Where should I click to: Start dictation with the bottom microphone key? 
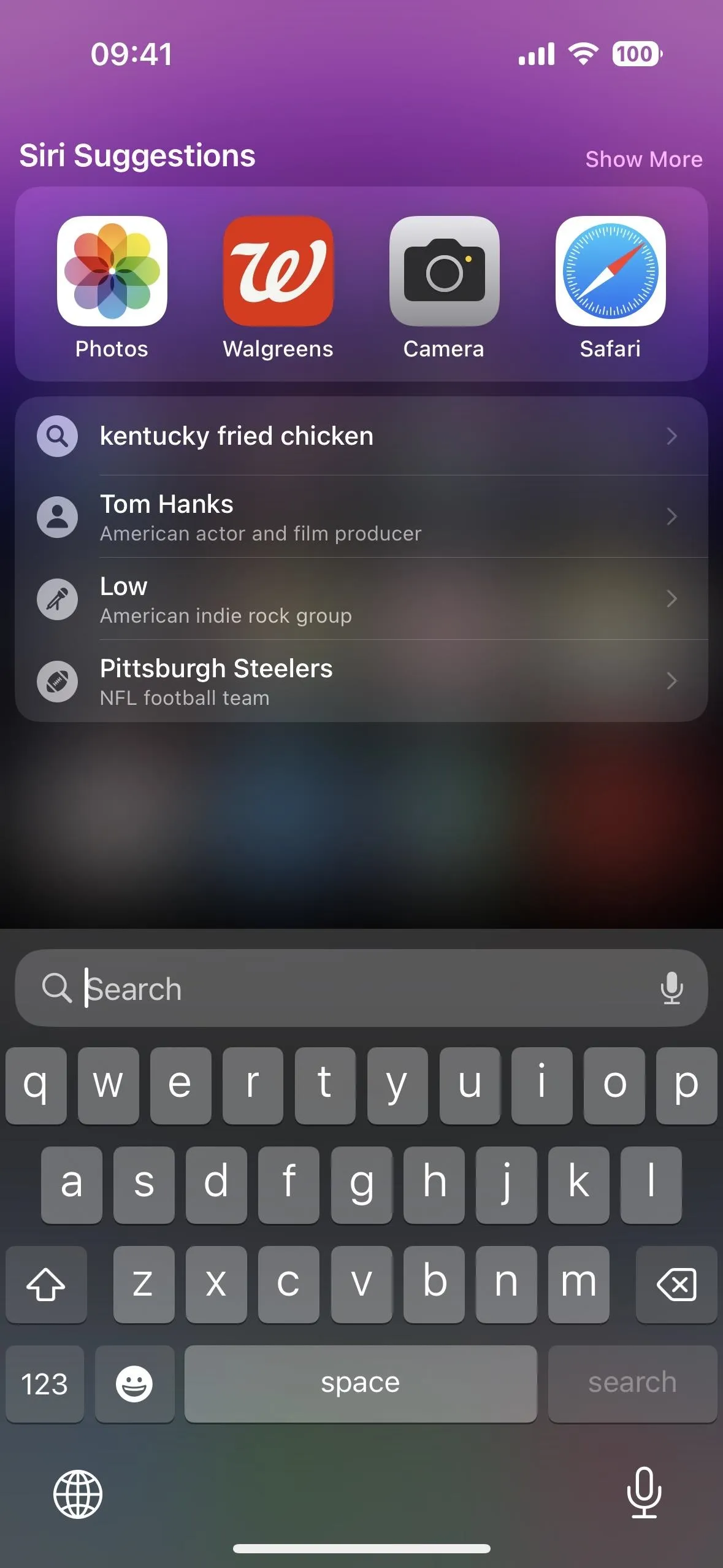point(645,1493)
